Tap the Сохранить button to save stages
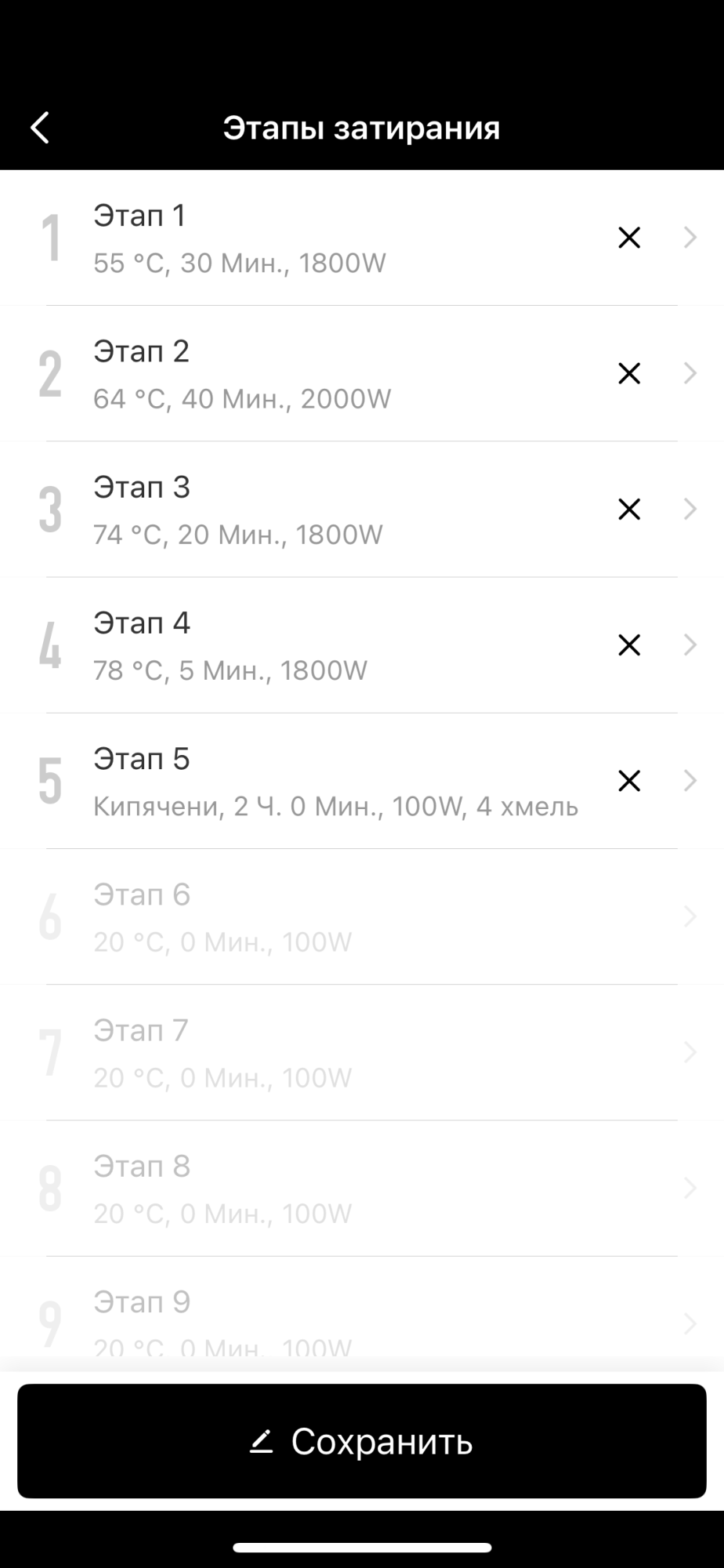 pyautogui.click(x=362, y=1441)
